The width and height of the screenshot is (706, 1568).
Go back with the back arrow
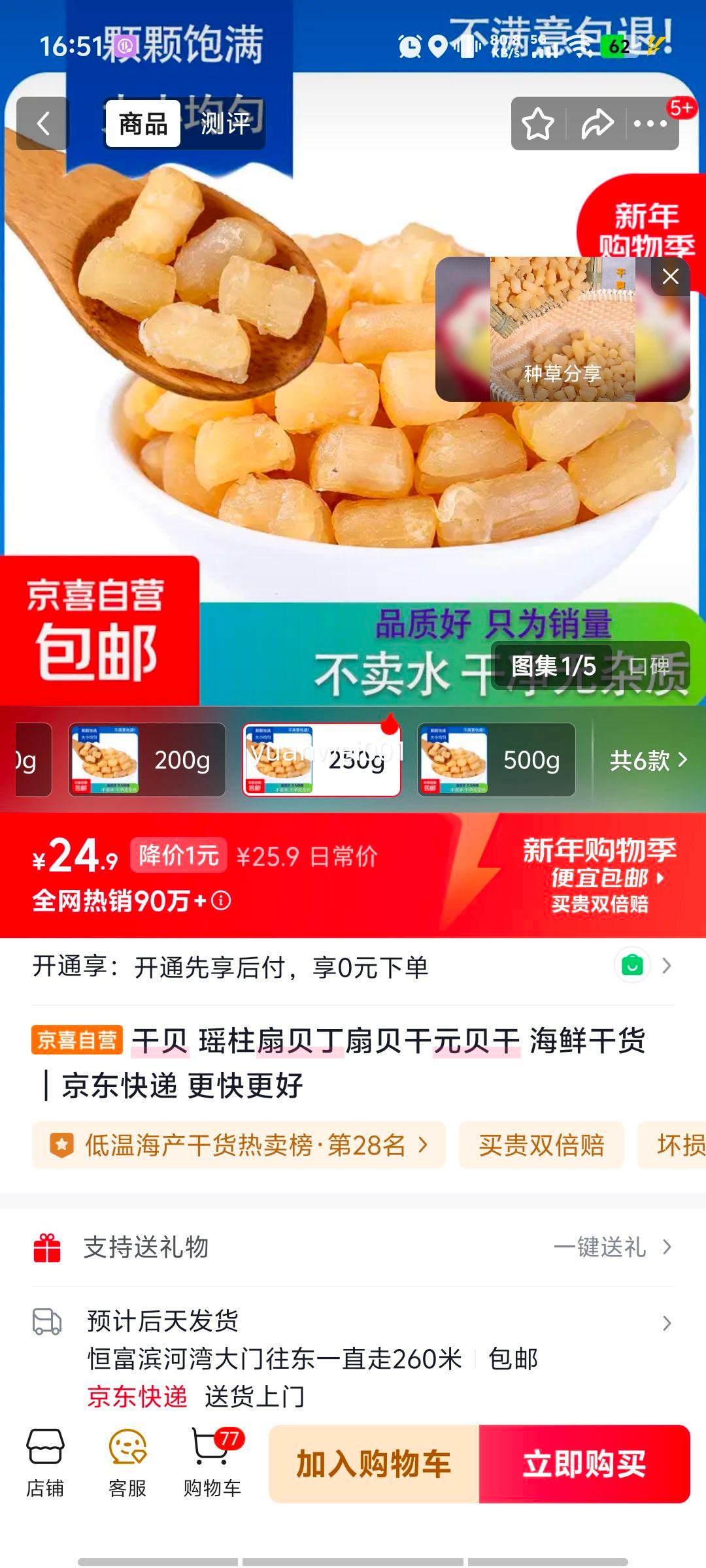[41, 123]
